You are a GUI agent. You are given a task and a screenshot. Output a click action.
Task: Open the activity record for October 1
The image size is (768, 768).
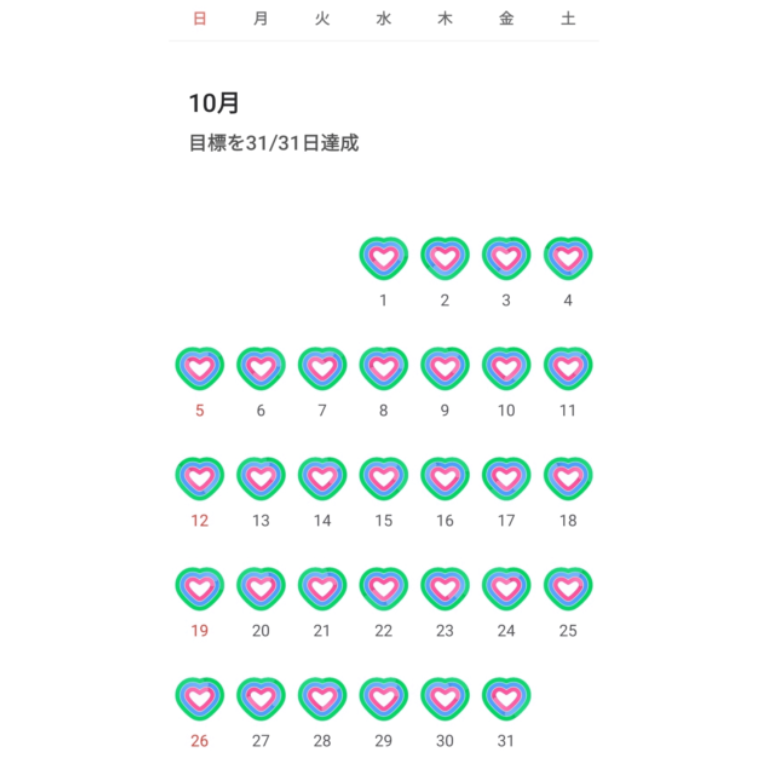(383, 258)
